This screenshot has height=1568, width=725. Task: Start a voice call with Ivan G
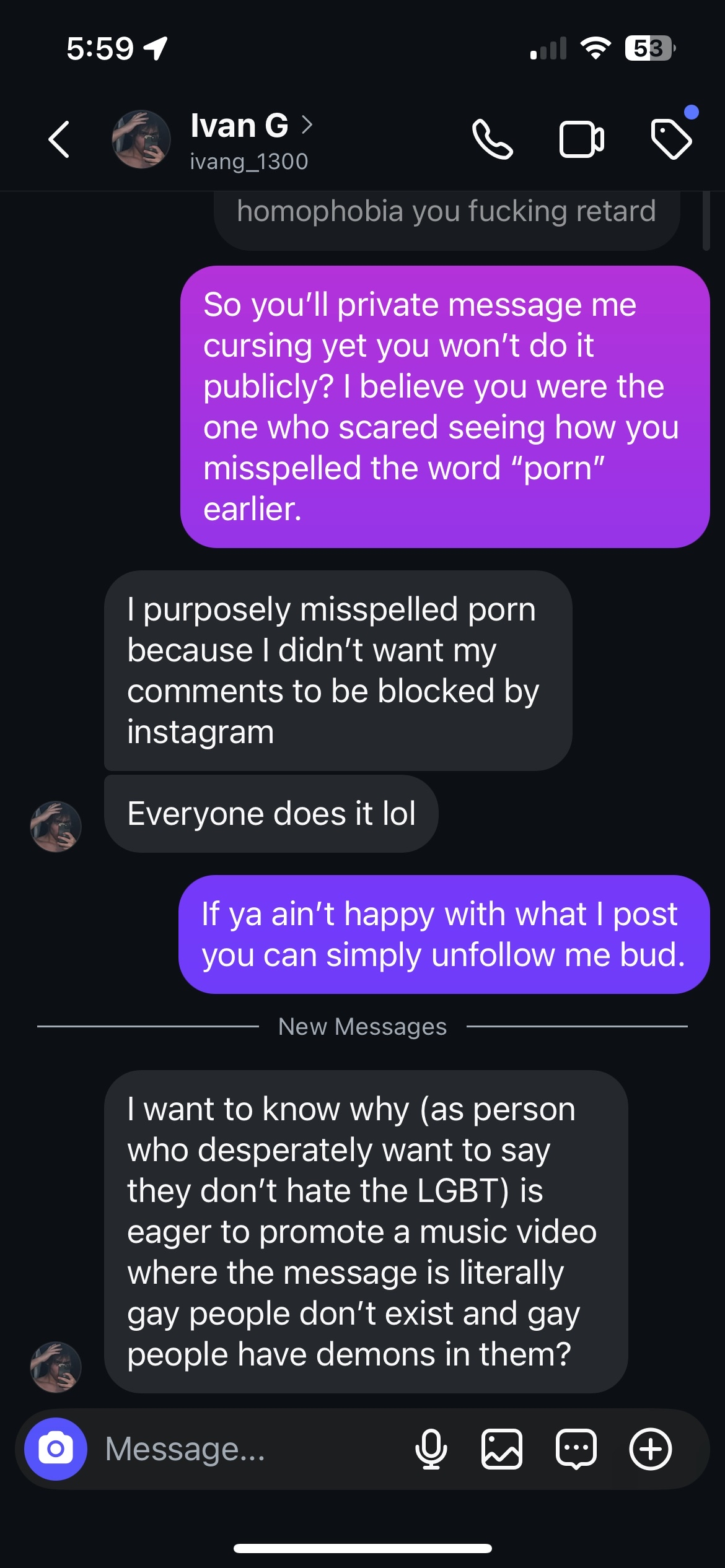point(492,139)
